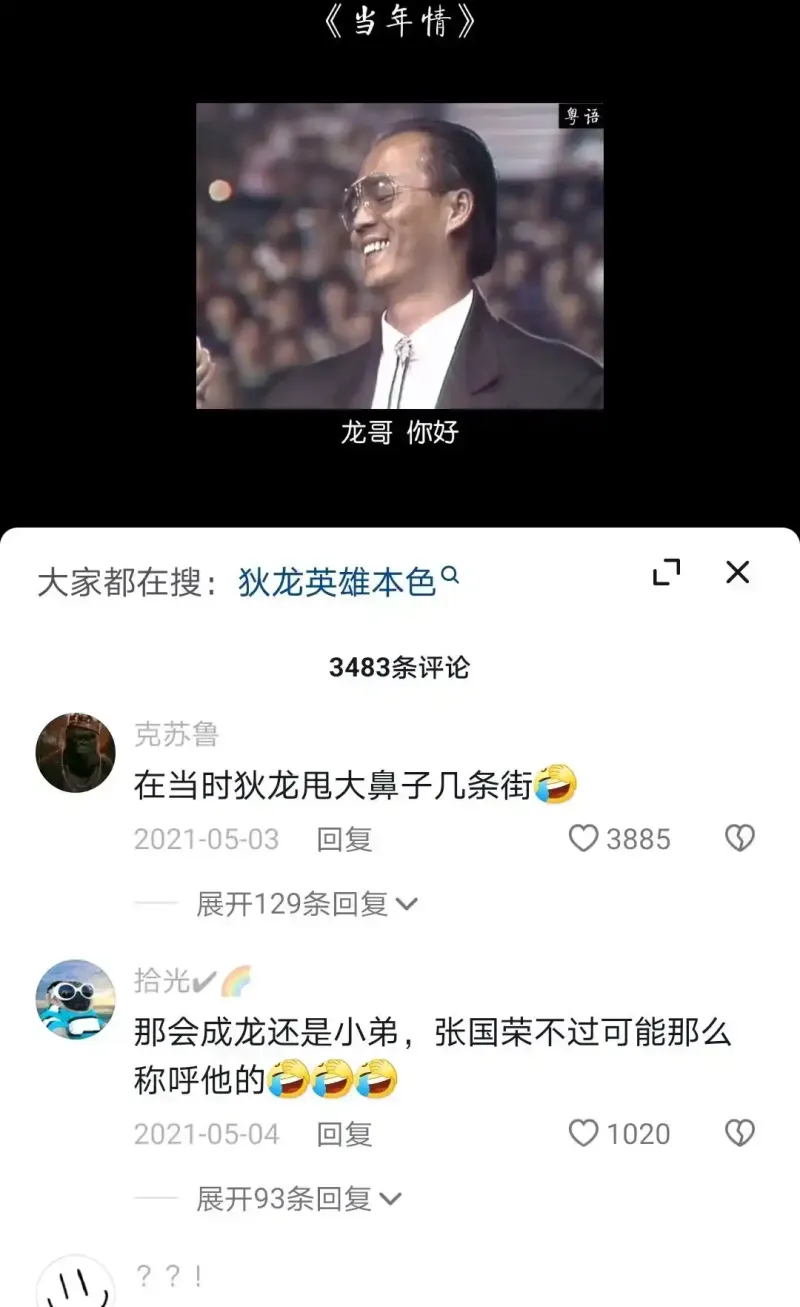Tap the video playing above the comments

[x=399, y=256]
